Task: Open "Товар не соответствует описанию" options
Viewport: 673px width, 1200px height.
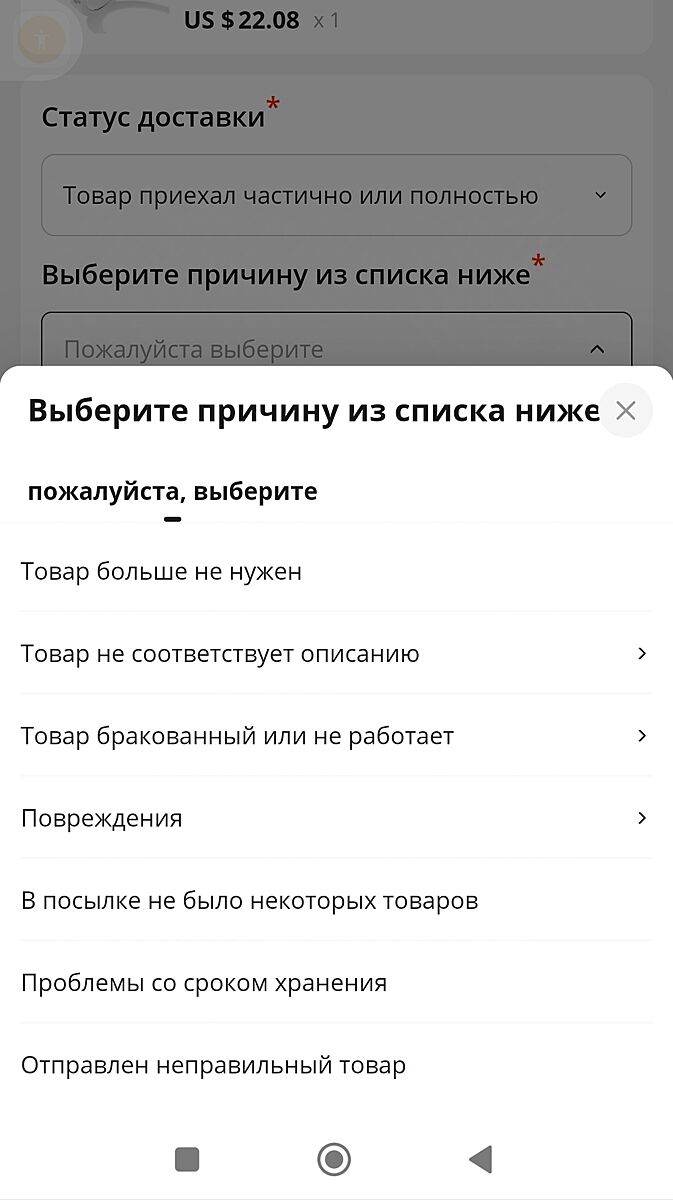Action: tap(336, 654)
